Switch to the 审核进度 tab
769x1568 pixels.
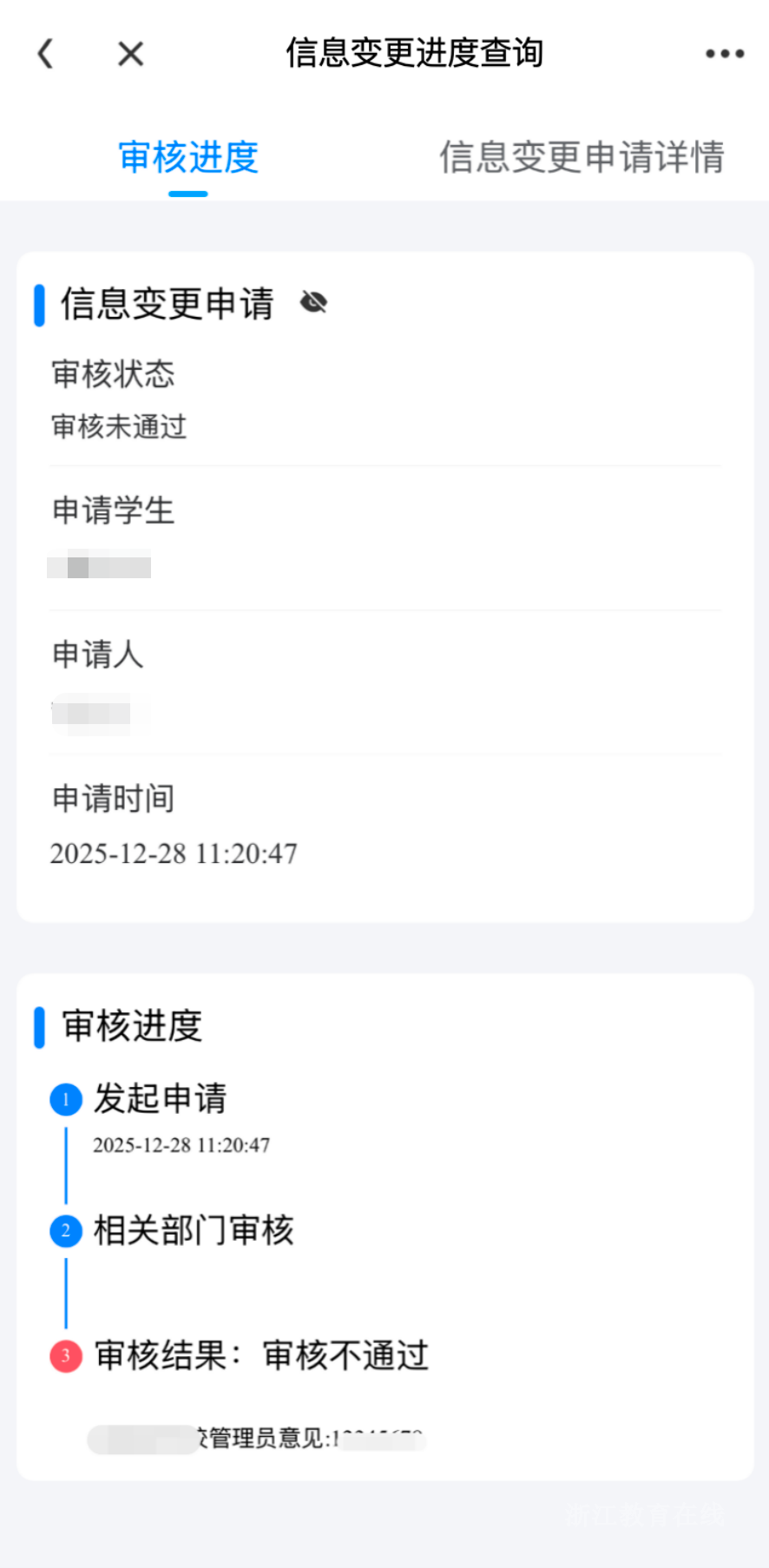pyautogui.click(x=188, y=158)
